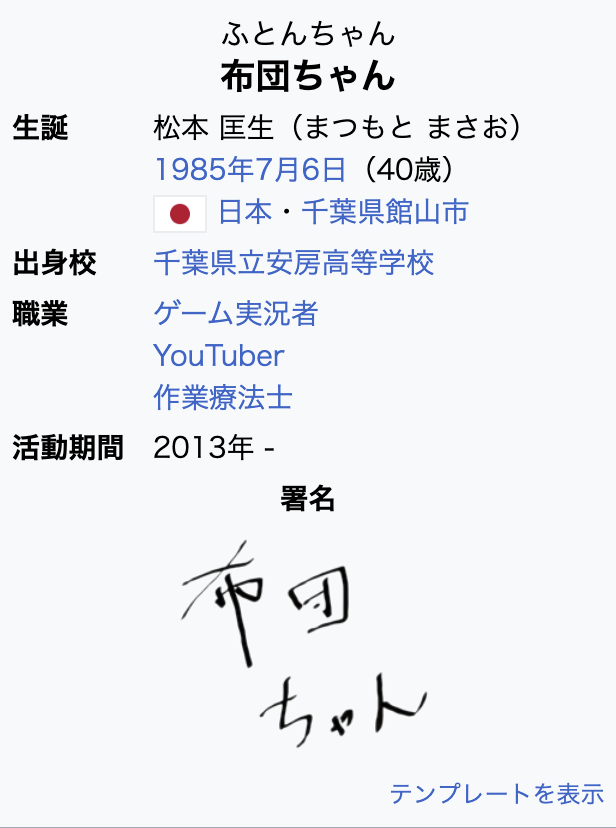
Task: Open the 作業療法士 link
Action: click(223, 398)
